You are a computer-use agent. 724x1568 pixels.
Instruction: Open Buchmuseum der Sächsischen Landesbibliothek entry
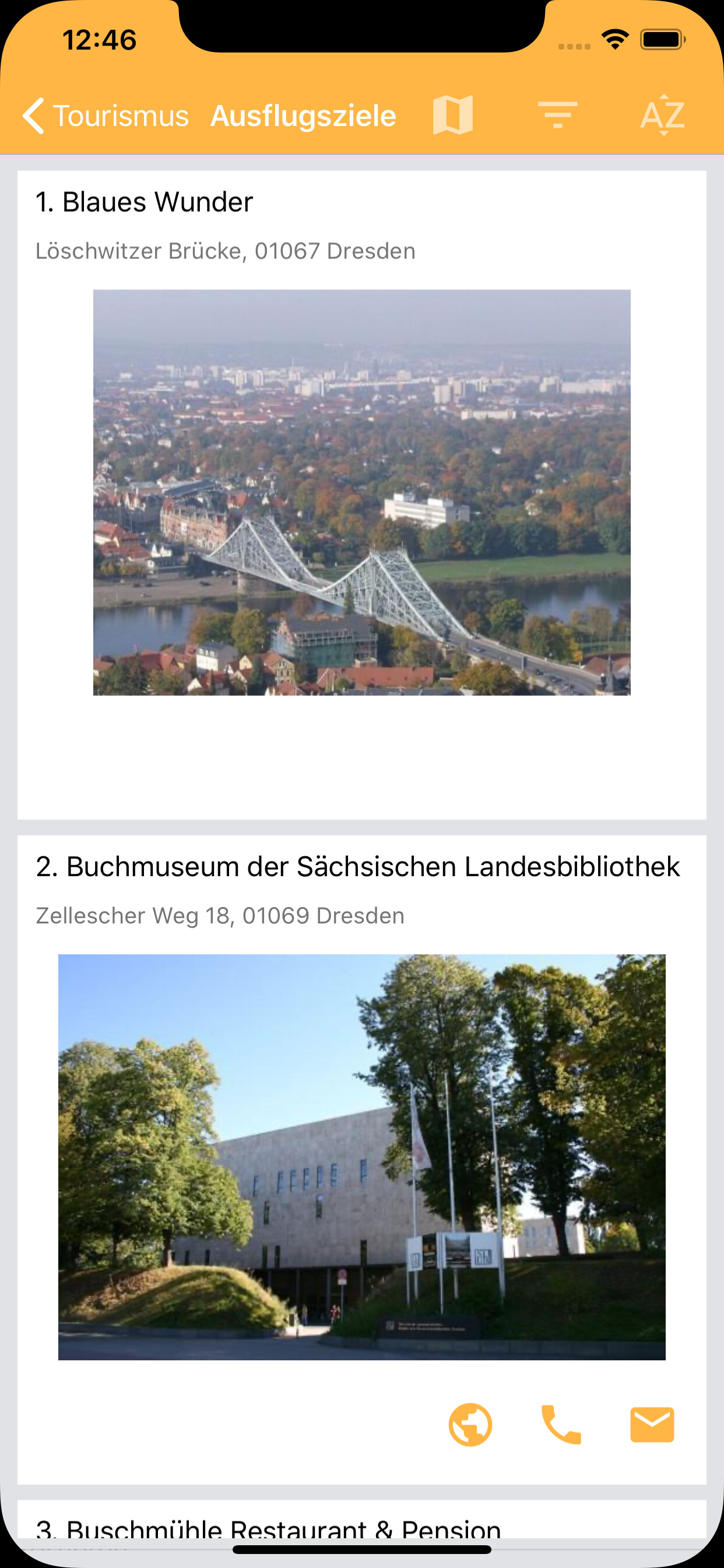pyautogui.click(x=357, y=867)
